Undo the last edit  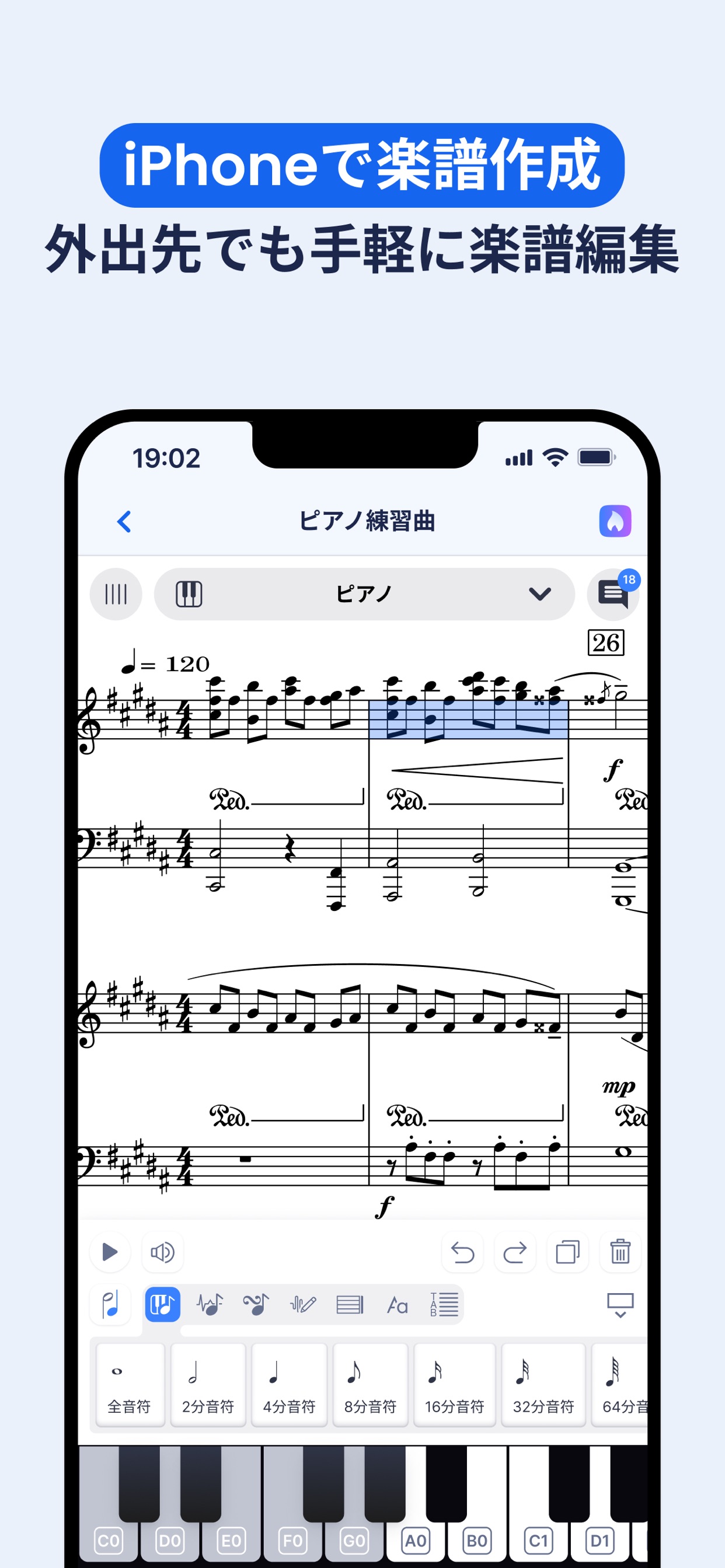pos(463,1252)
